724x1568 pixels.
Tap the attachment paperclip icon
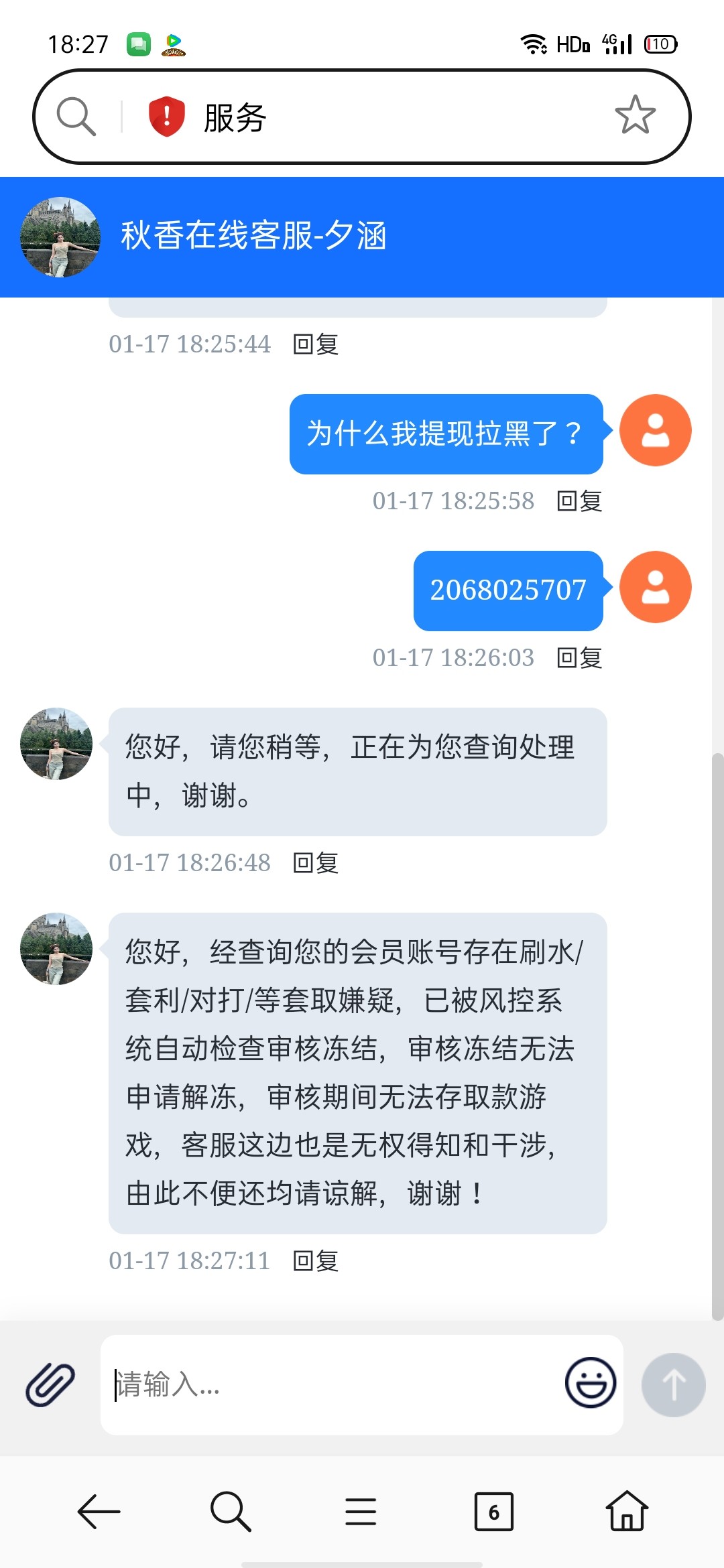pyautogui.click(x=50, y=1384)
